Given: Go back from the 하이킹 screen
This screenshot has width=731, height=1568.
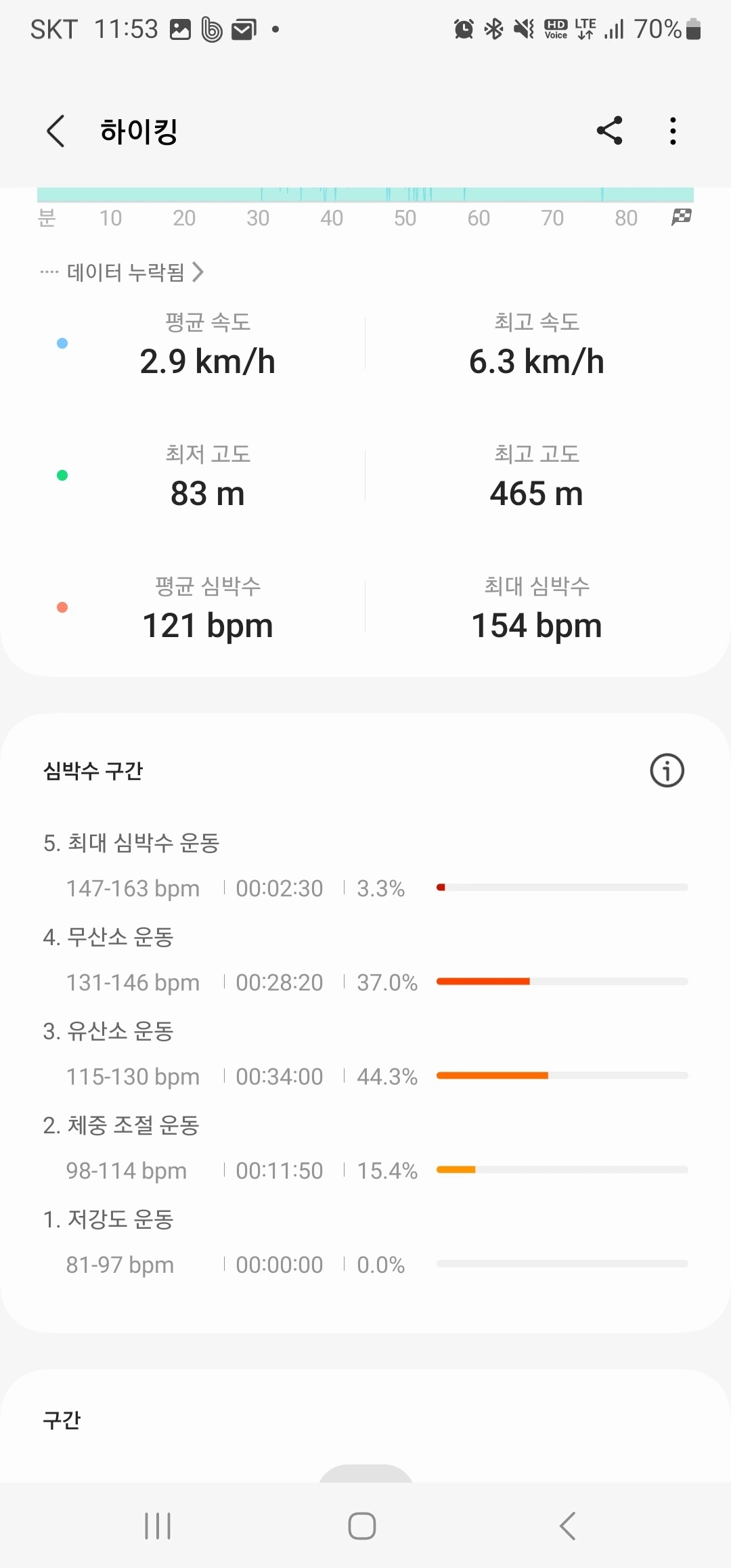Looking at the screenshot, I should tap(56, 131).
